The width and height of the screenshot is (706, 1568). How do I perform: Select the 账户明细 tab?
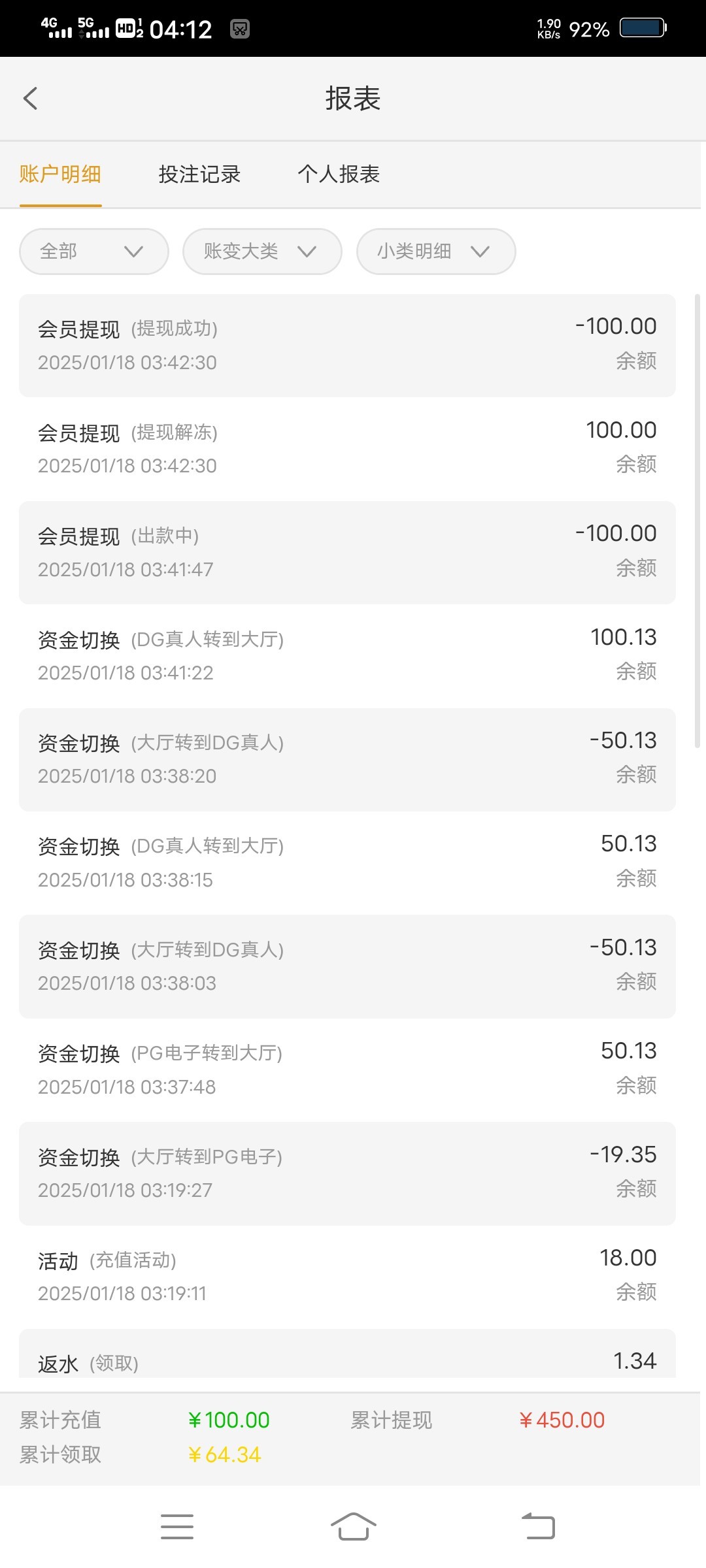(60, 174)
